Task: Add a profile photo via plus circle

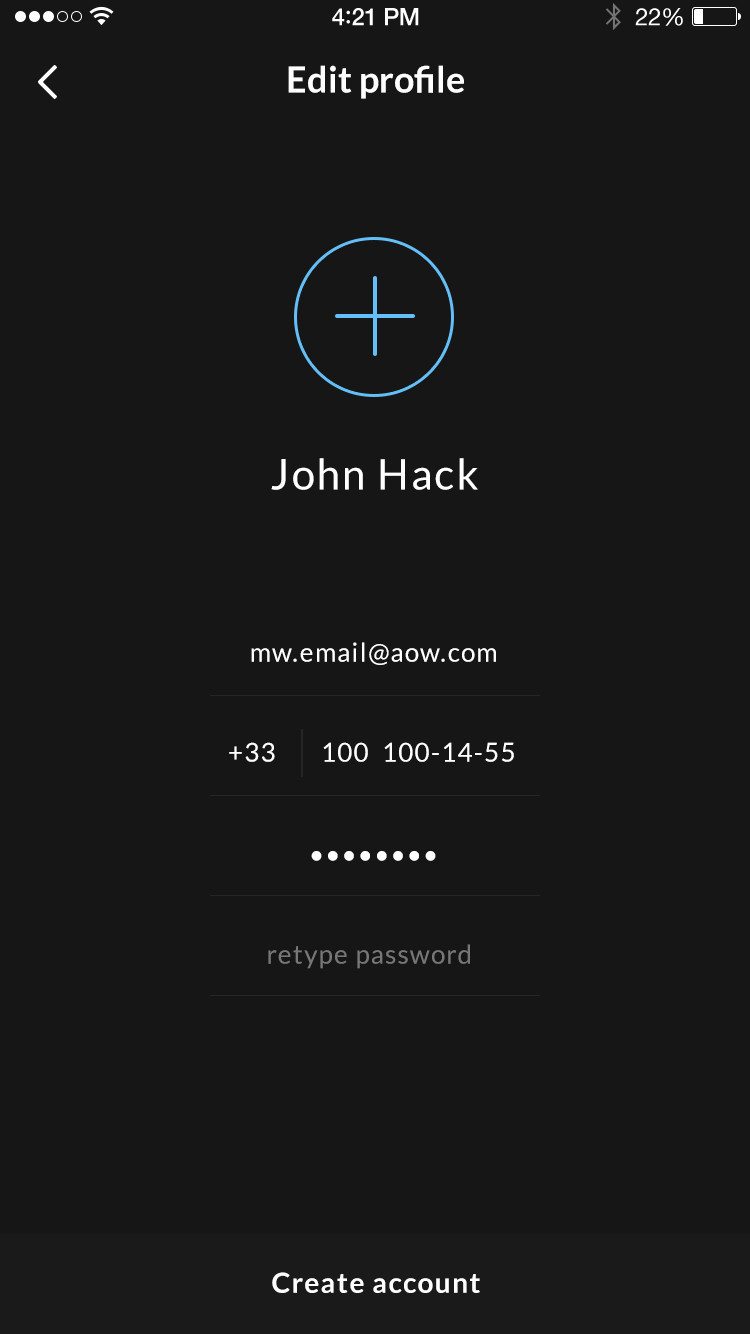Action: point(374,317)
